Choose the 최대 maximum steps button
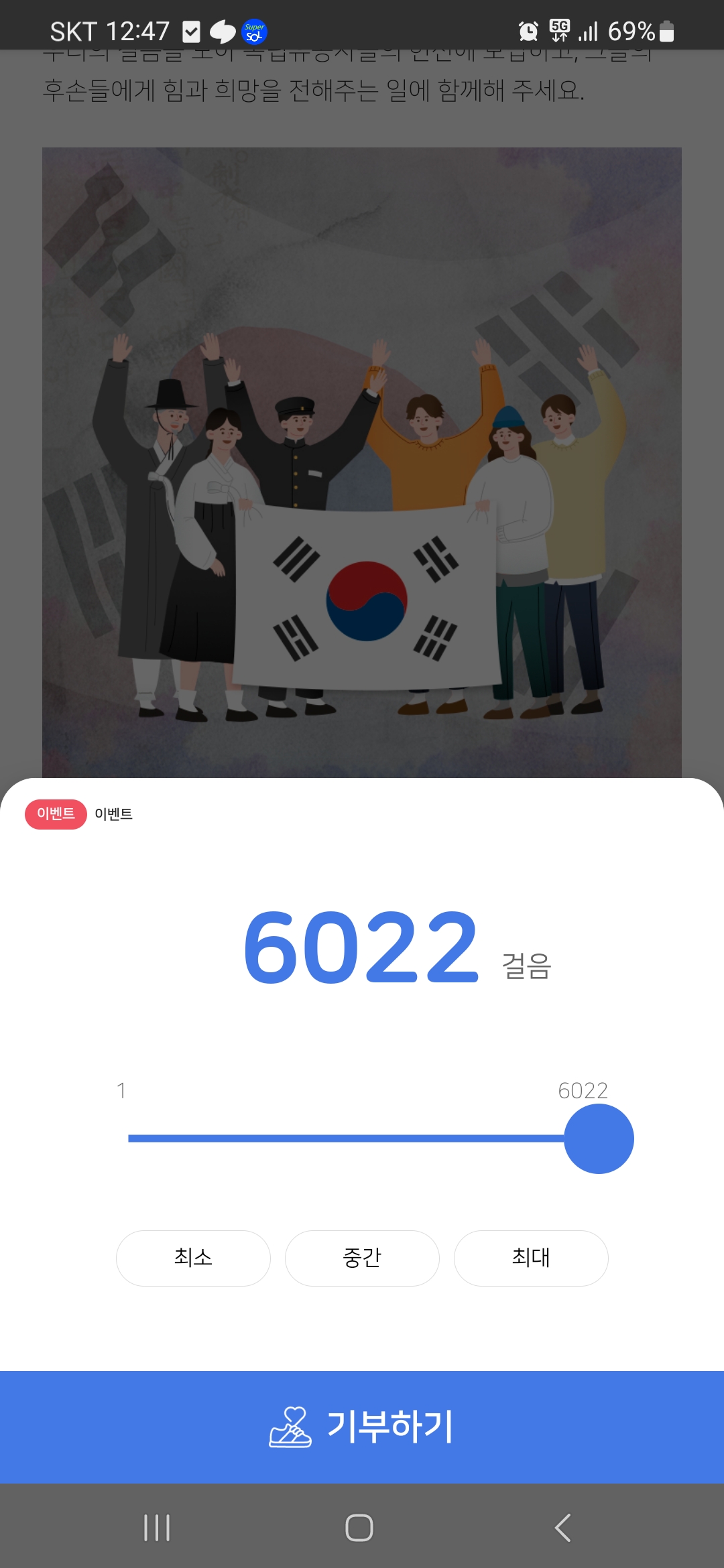 pos(531,1258)
